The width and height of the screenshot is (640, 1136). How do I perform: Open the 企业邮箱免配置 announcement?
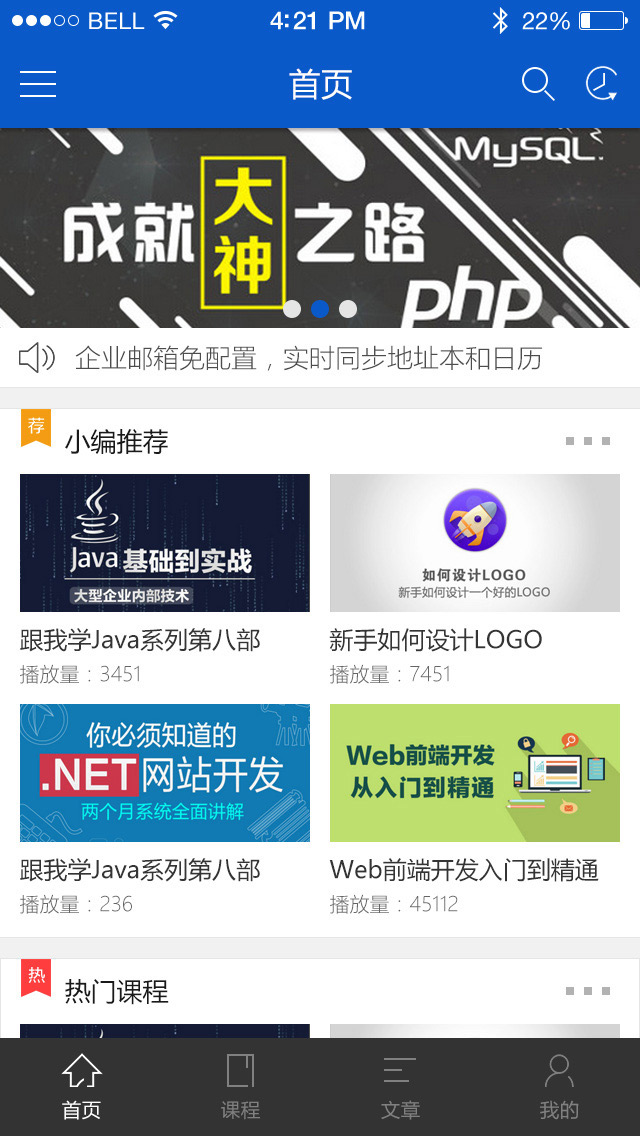point(320,359)
